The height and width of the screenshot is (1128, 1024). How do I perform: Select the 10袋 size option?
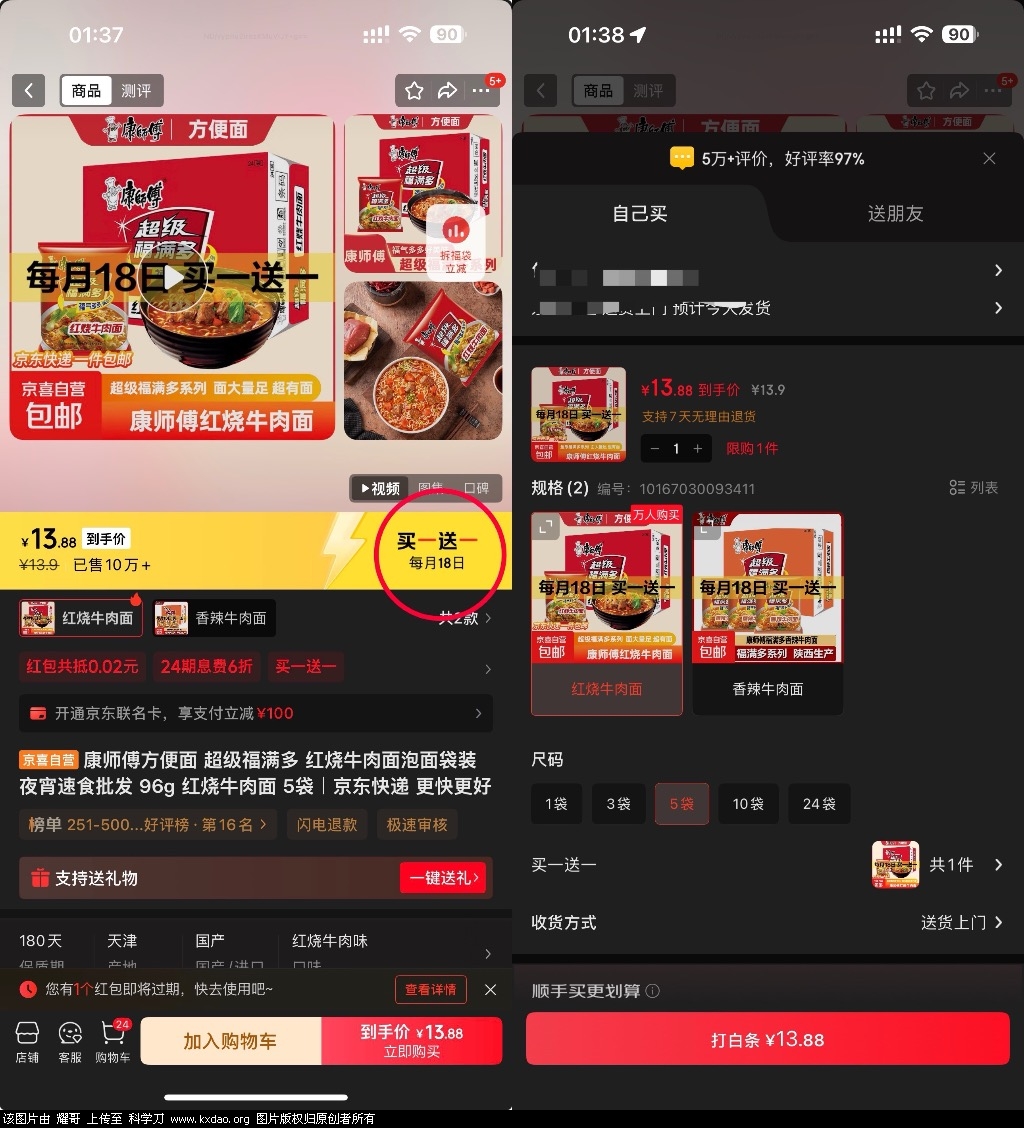[748, 803]
